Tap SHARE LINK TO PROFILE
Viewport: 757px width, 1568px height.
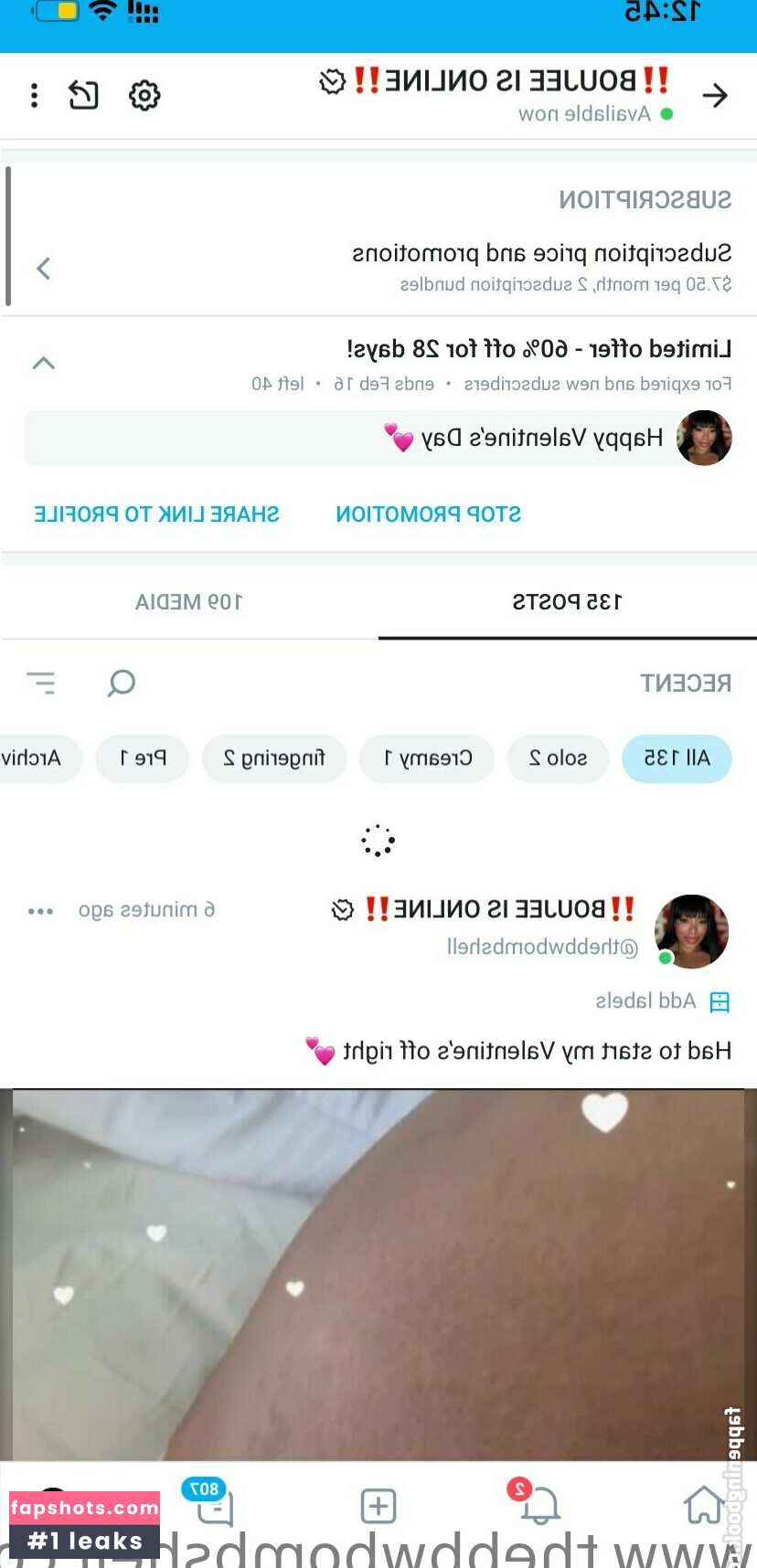[156, 514]
